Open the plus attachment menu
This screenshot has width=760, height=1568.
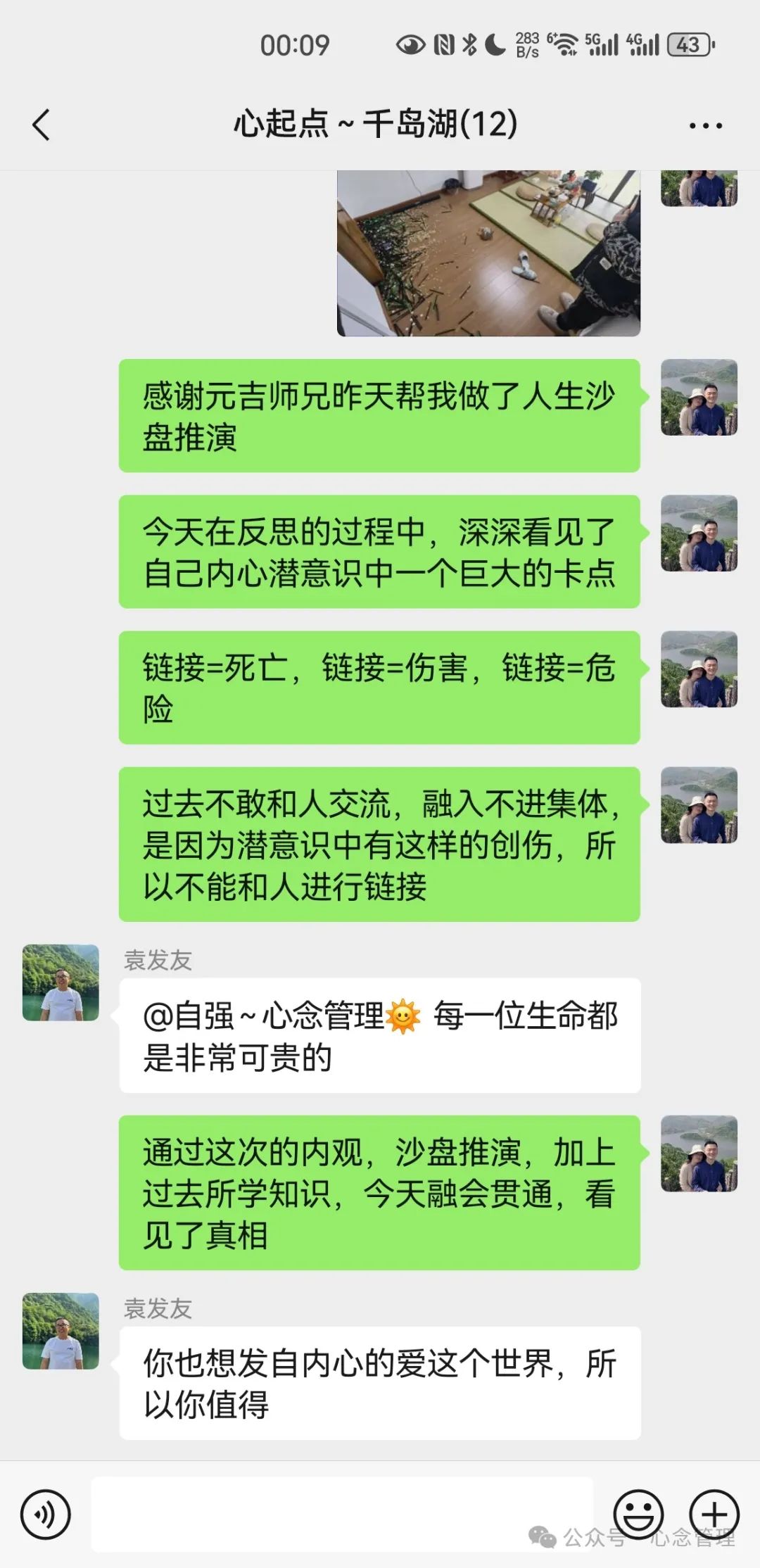coord(714,1513)
